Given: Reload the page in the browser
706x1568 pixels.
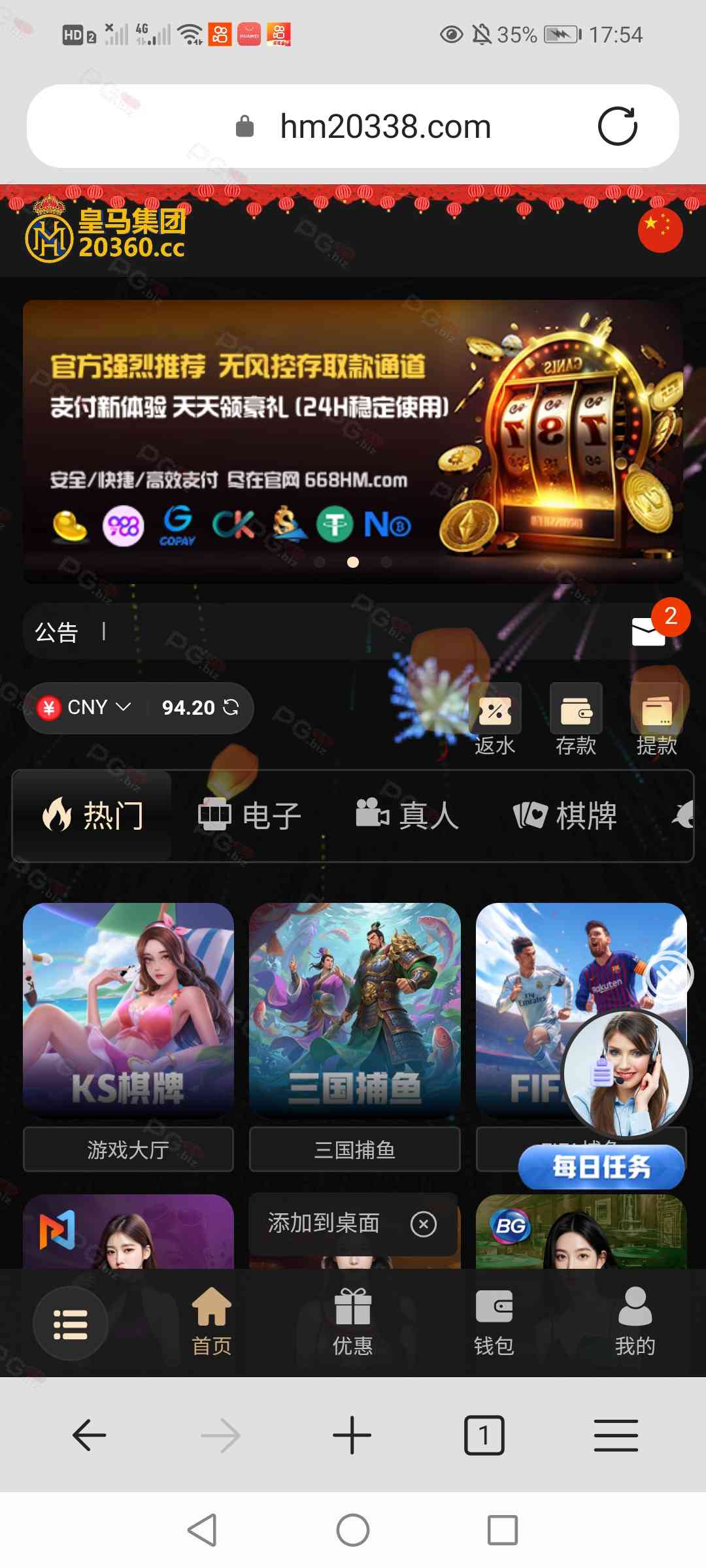Looking at the screenshot, I should 617,126.
